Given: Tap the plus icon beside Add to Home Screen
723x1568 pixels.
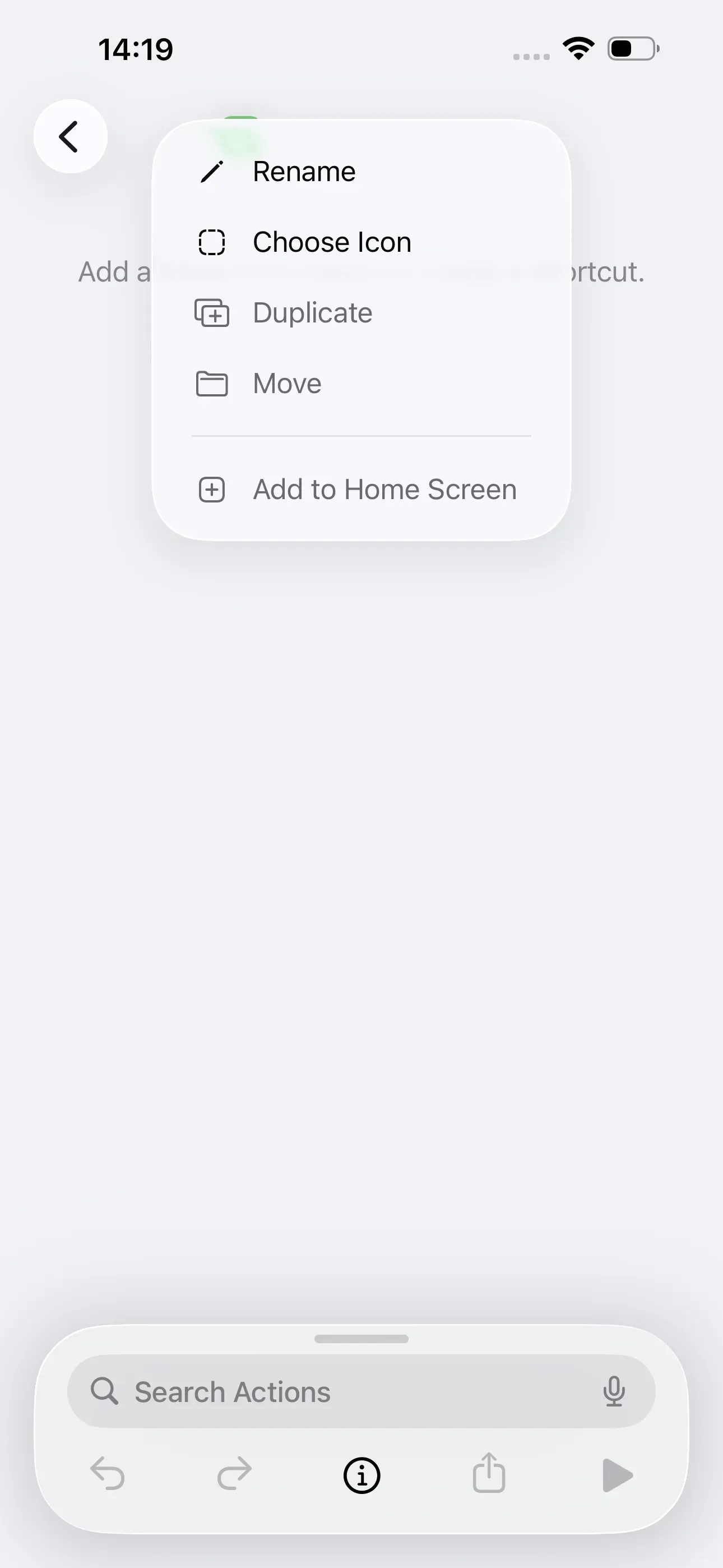Looking at the screenshot, I should pos(212,490).
